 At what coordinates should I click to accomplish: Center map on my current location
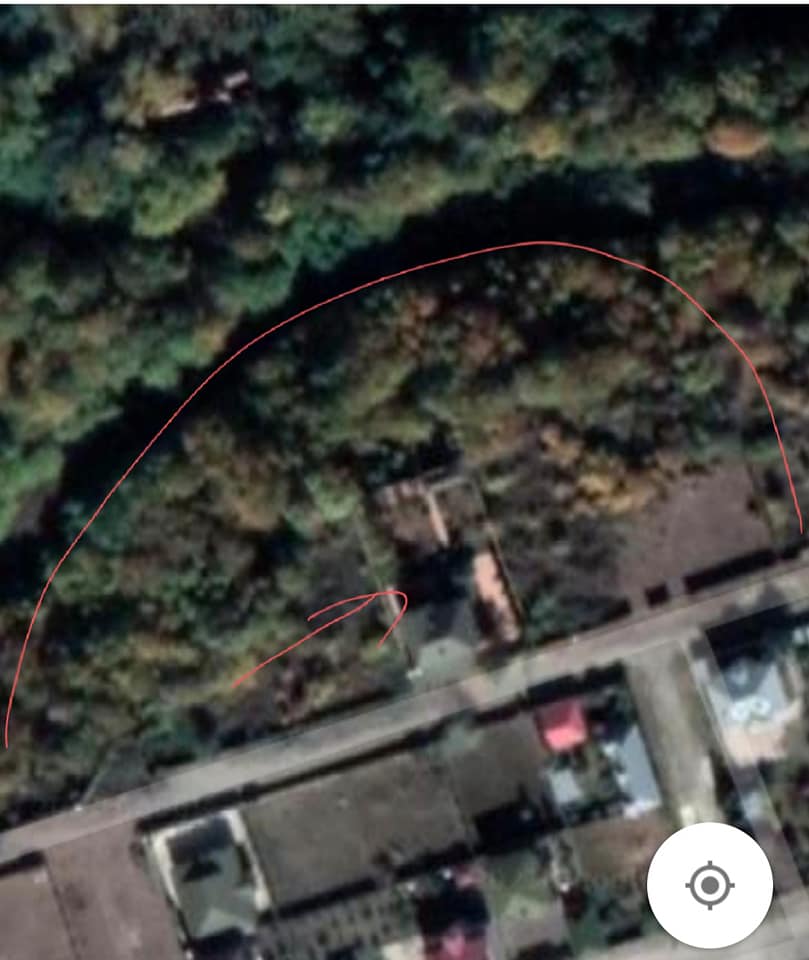click(709, 885)
